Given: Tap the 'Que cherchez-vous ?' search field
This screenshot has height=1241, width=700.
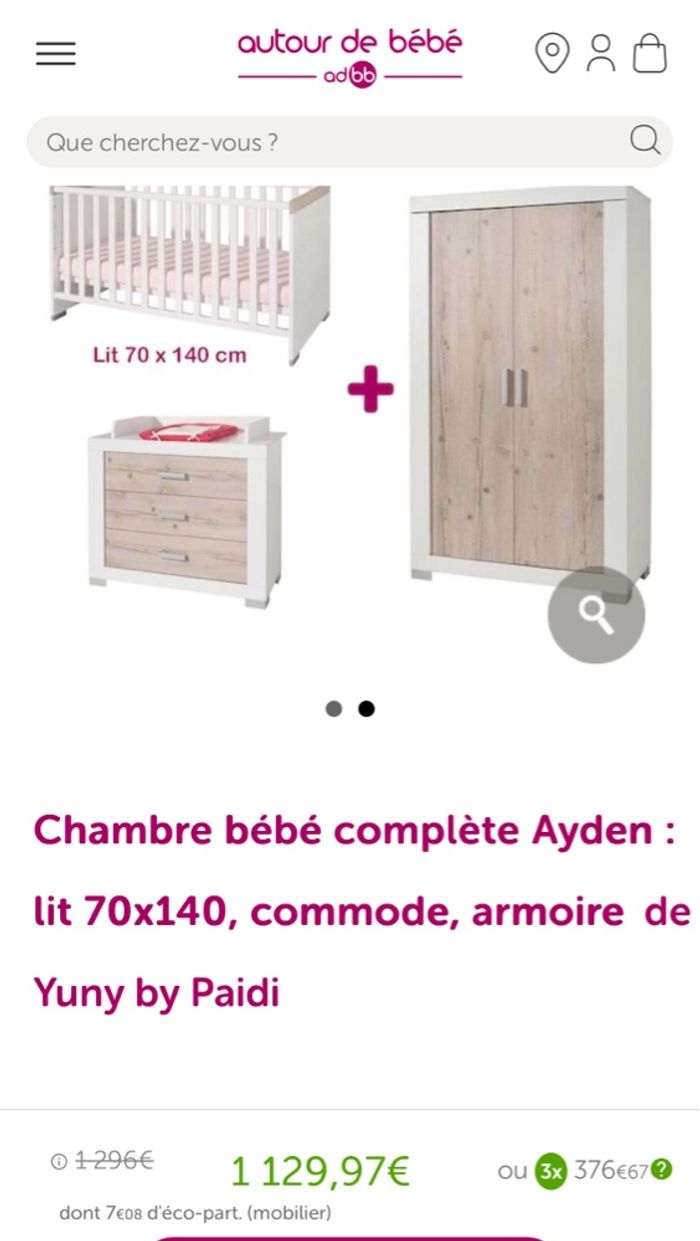Looking at the screenshot, I should (320, 142).
